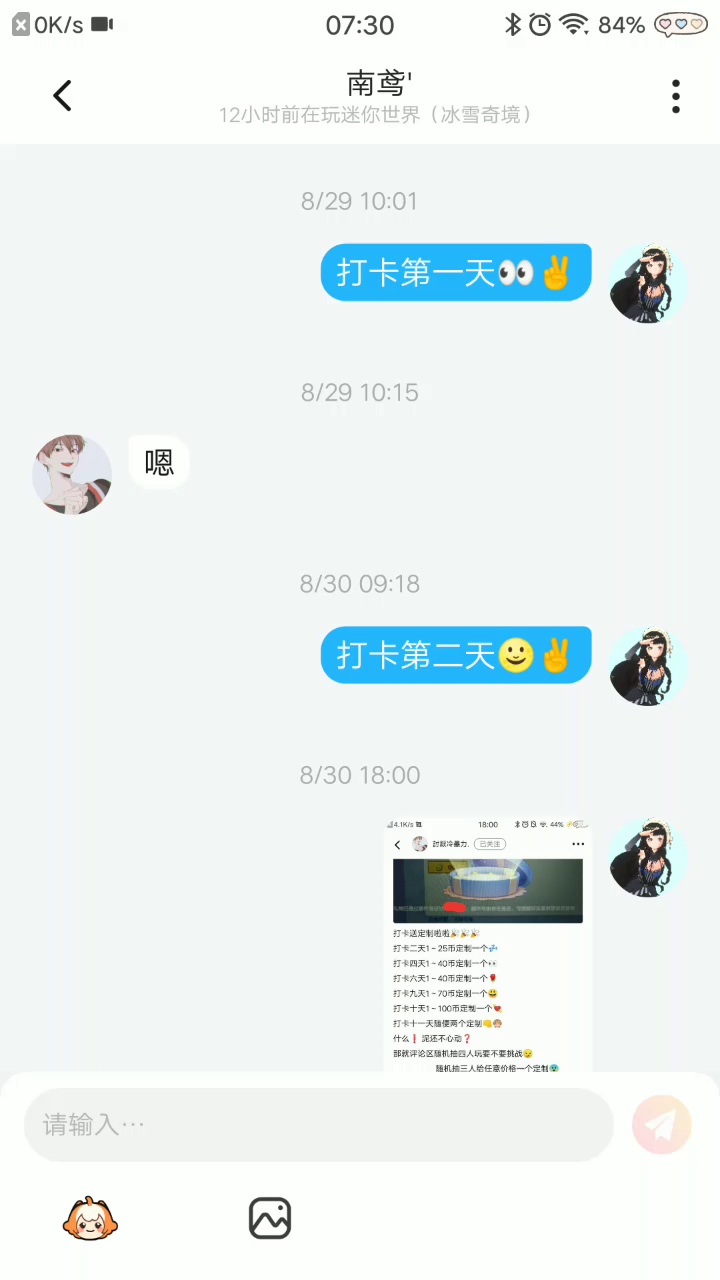Open the emoji sticker picker

pos(90,1218)
